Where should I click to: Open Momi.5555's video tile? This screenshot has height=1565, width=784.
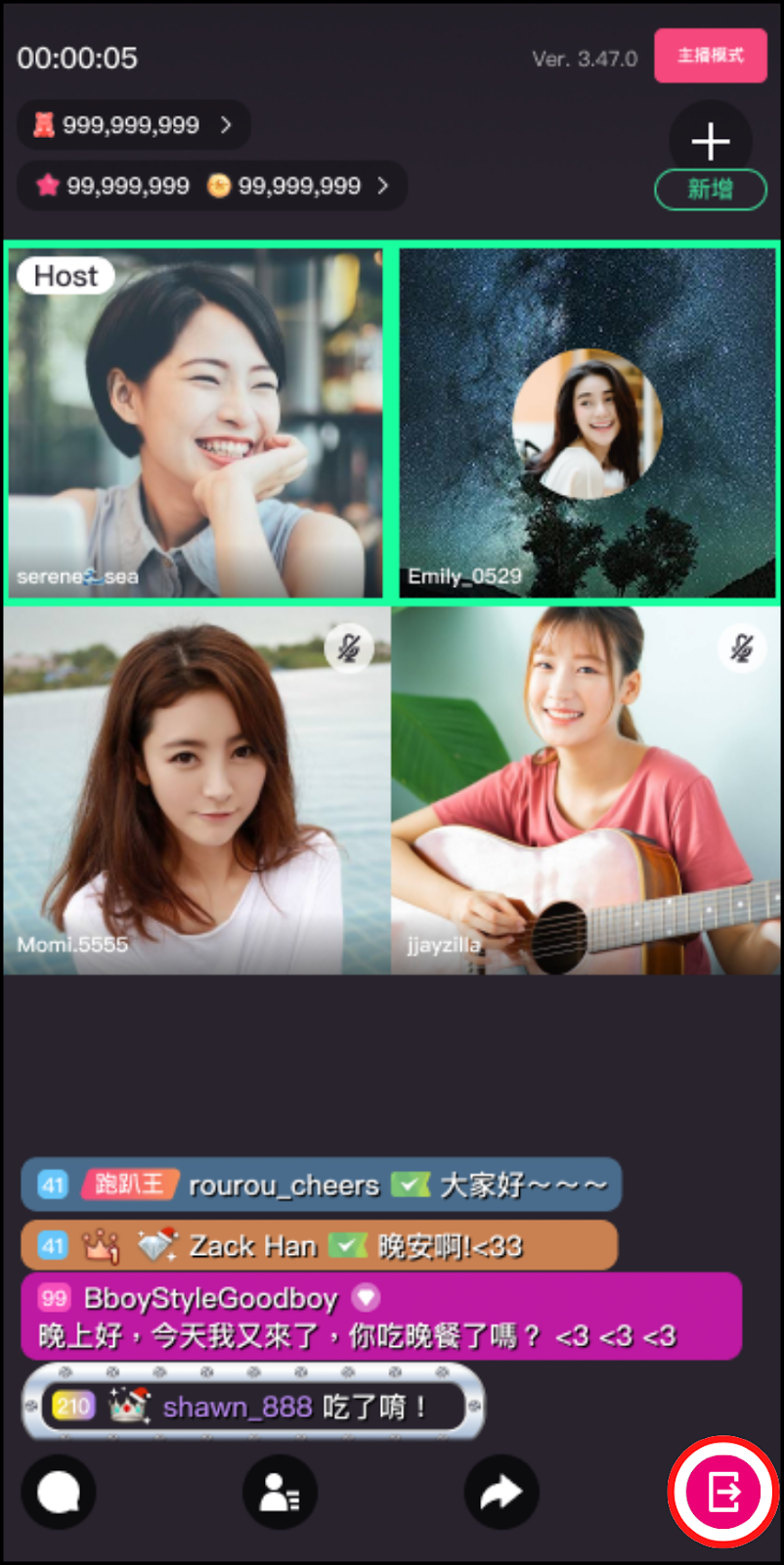[x=196, y=790]
